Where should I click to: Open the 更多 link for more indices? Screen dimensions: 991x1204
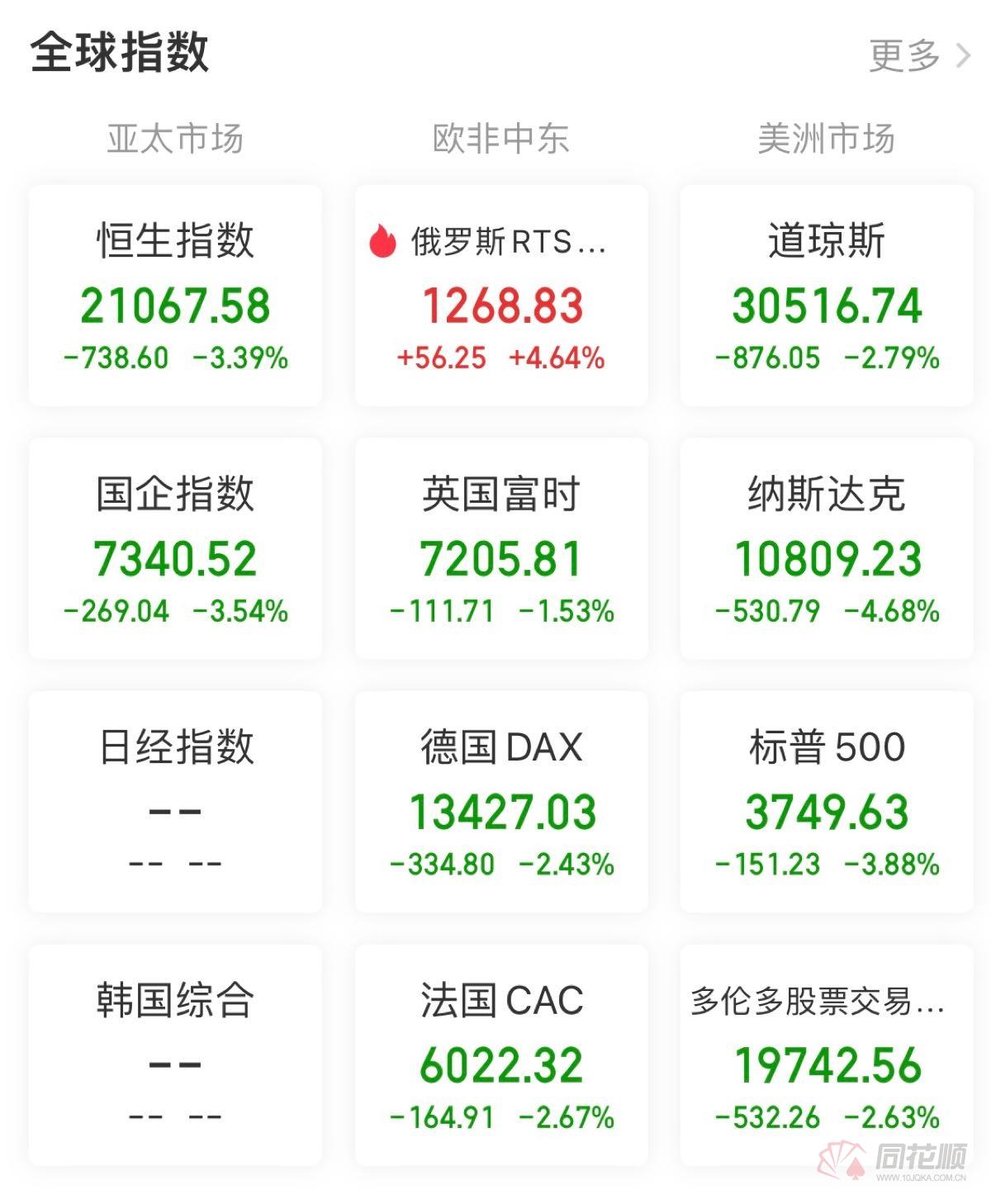point(906,55)
